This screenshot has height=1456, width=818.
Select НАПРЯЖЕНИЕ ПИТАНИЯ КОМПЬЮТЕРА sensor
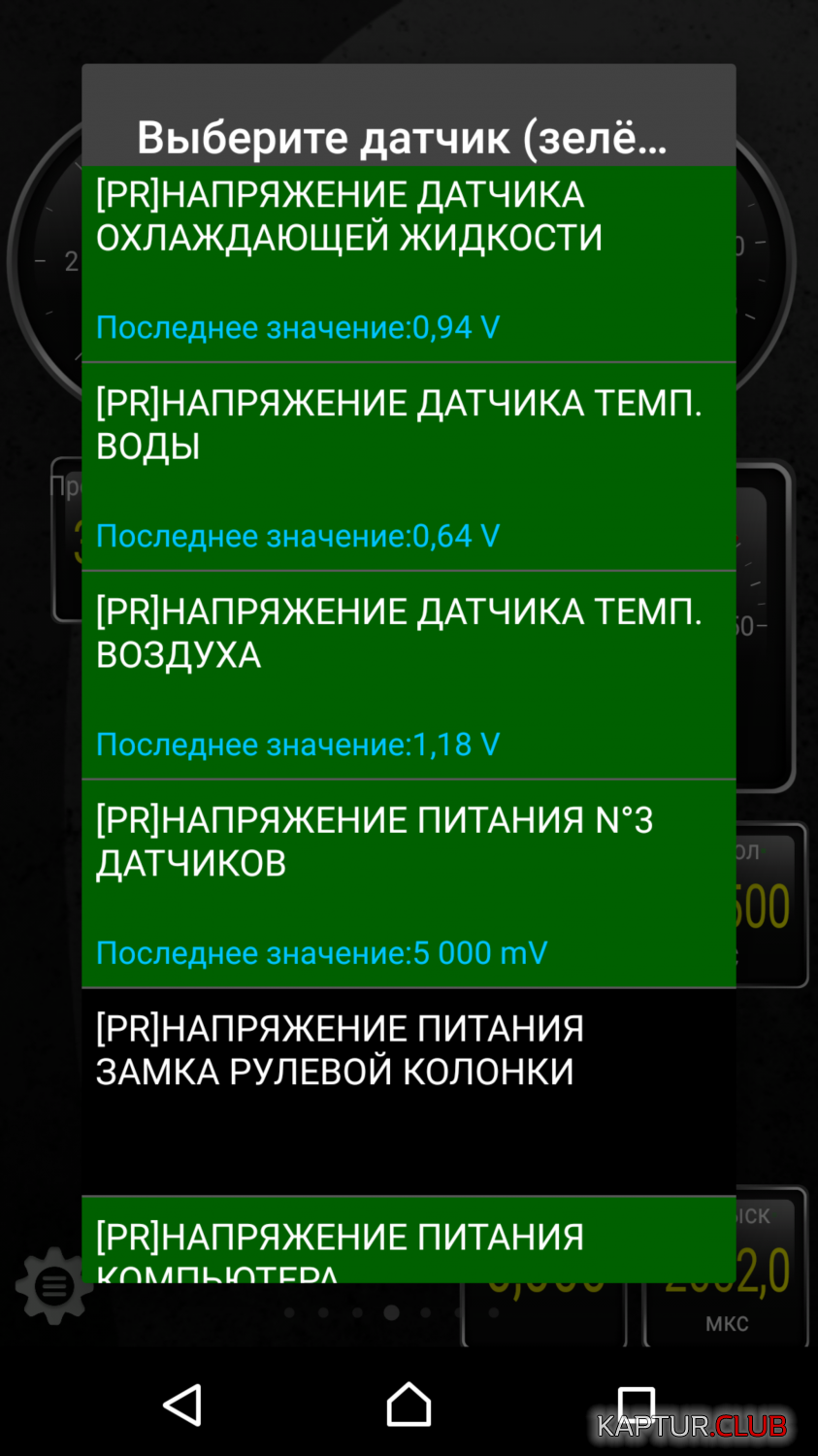coord(409,1241)
